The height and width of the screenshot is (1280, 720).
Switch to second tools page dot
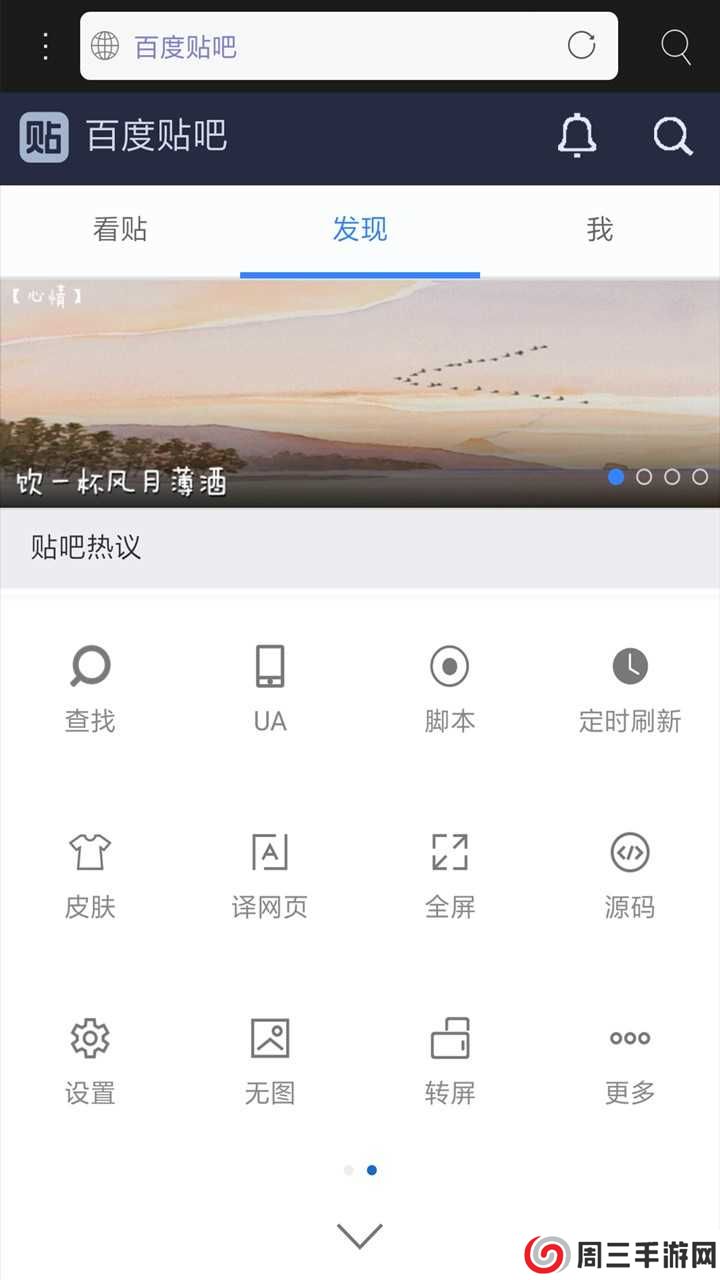[372, 1170]
